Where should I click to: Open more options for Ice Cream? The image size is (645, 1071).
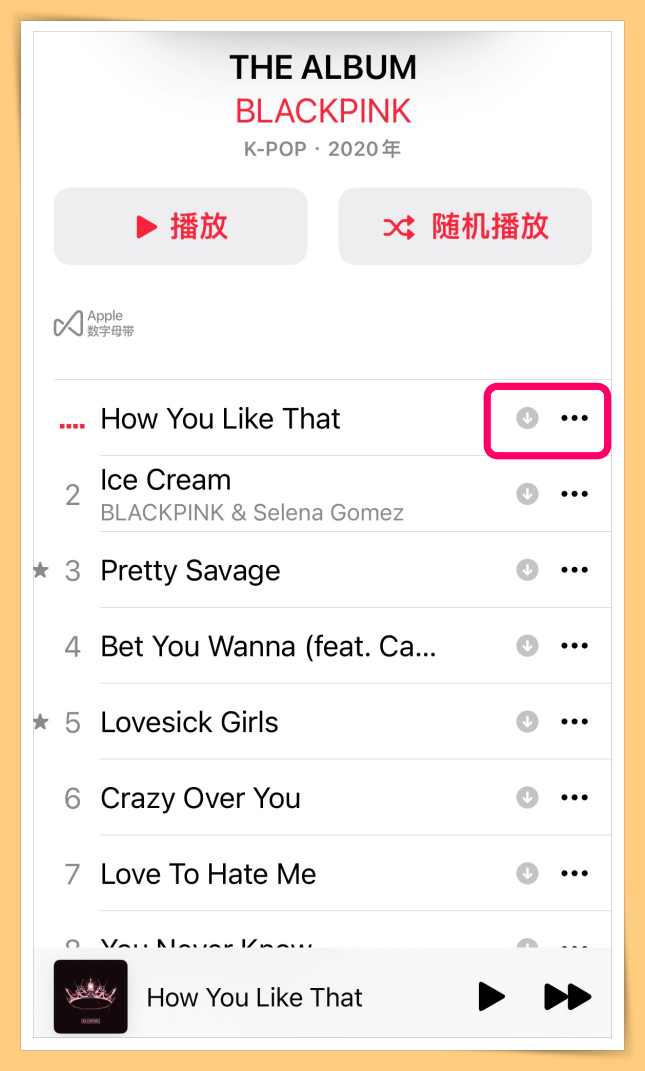coord(574,494)
